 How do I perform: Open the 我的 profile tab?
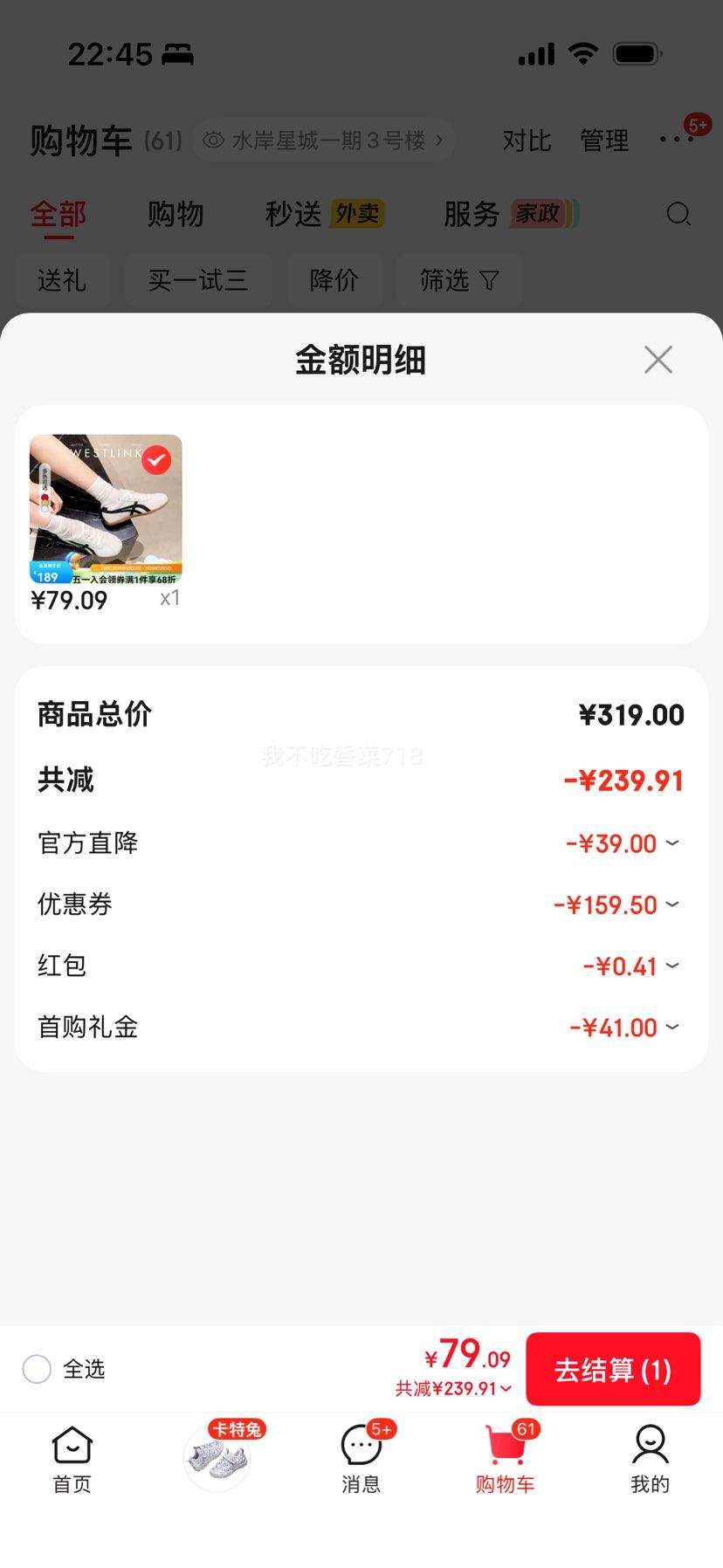click(650, 1460)
